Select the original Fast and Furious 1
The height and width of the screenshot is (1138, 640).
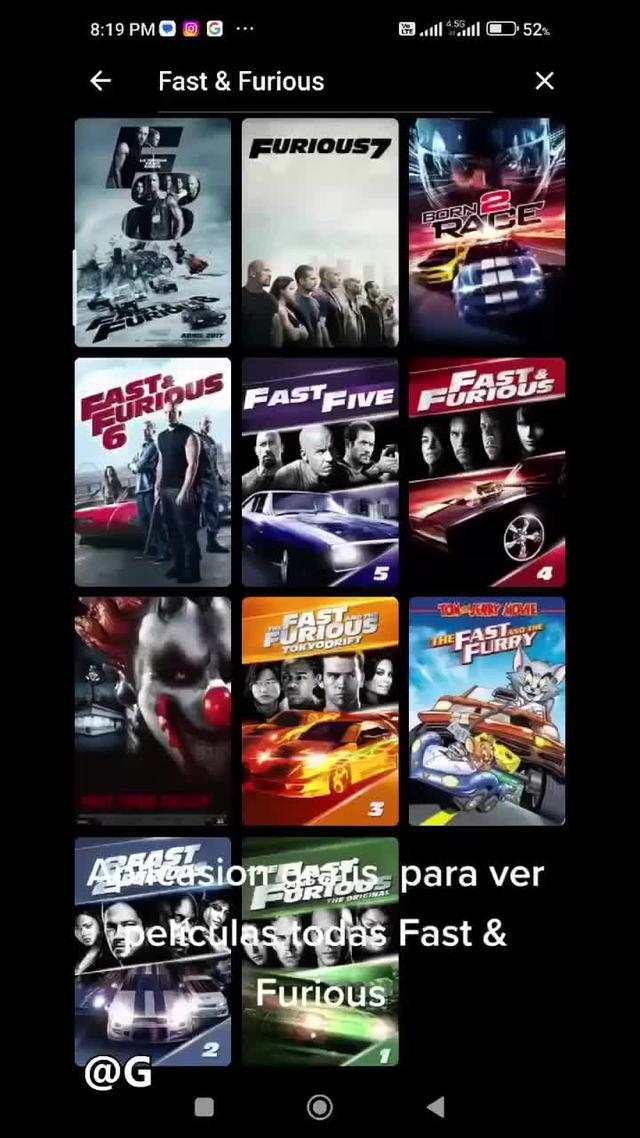[x=320, y=950]
